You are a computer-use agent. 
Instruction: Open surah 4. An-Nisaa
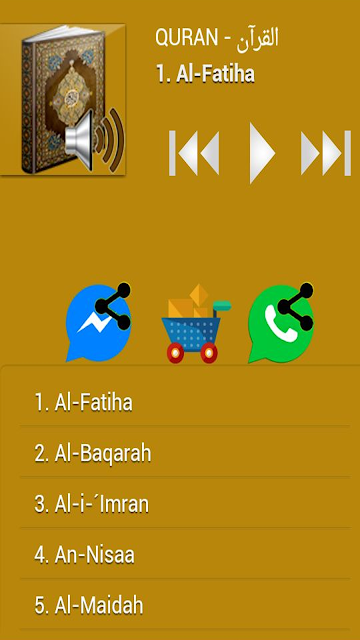(185, 556)
